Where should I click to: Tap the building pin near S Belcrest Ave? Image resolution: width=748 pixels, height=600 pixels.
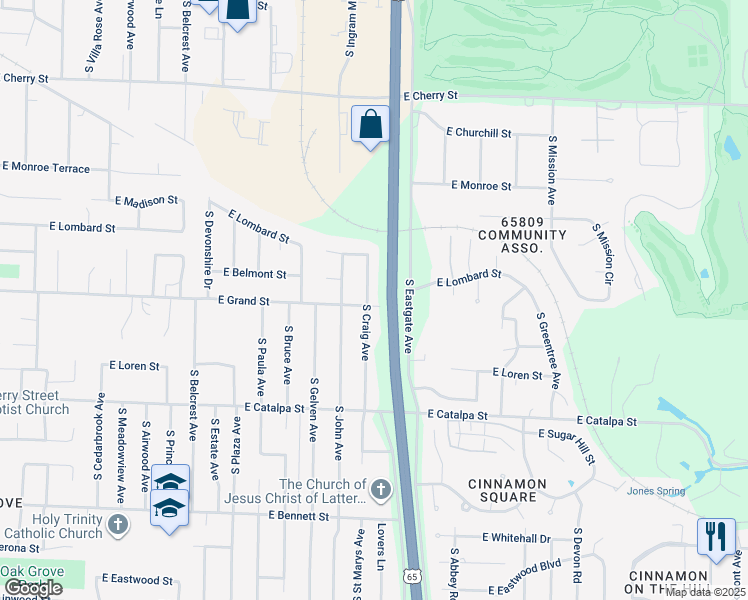[237, 10]
